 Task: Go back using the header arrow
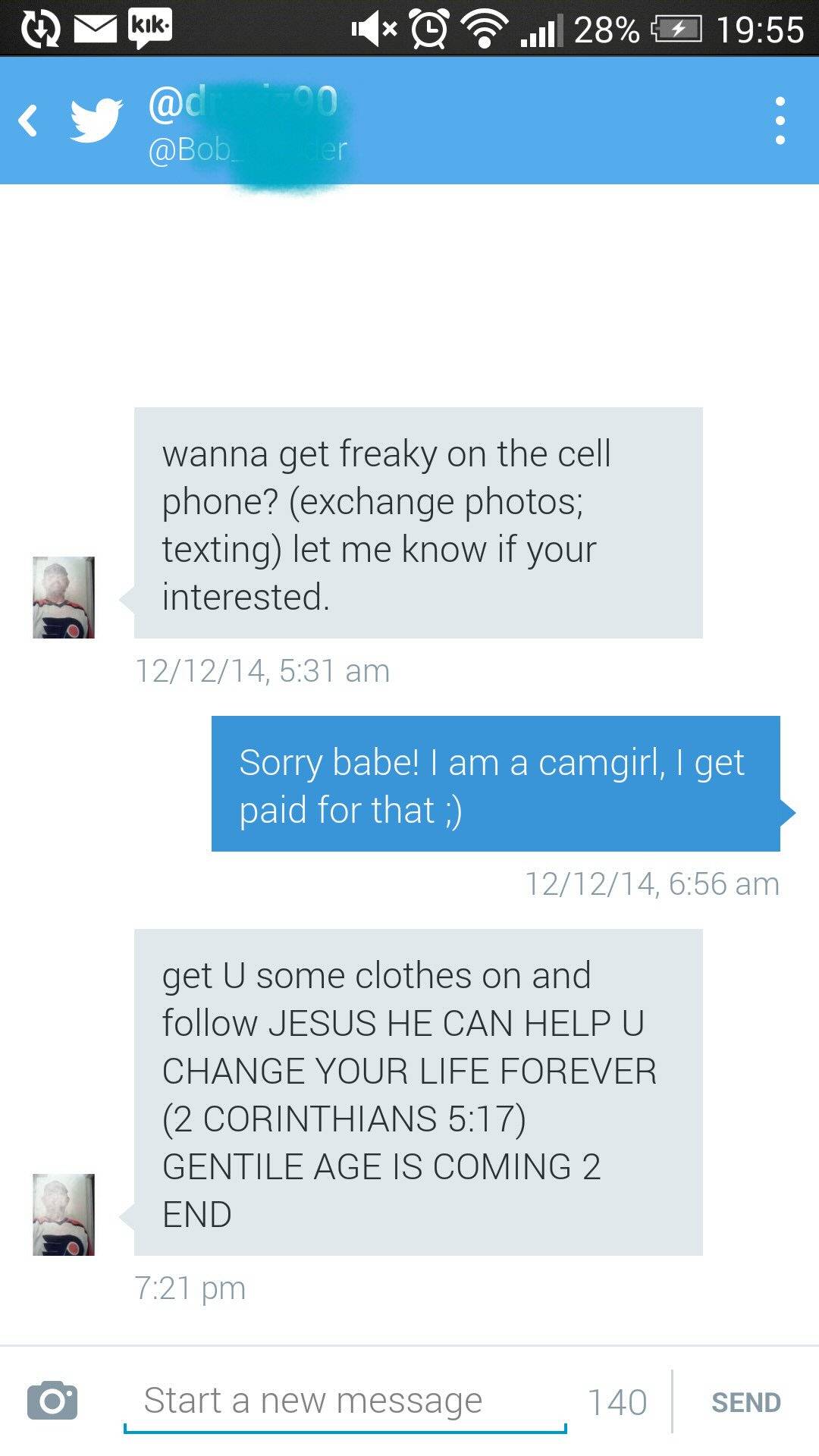(x=29, y=121)
